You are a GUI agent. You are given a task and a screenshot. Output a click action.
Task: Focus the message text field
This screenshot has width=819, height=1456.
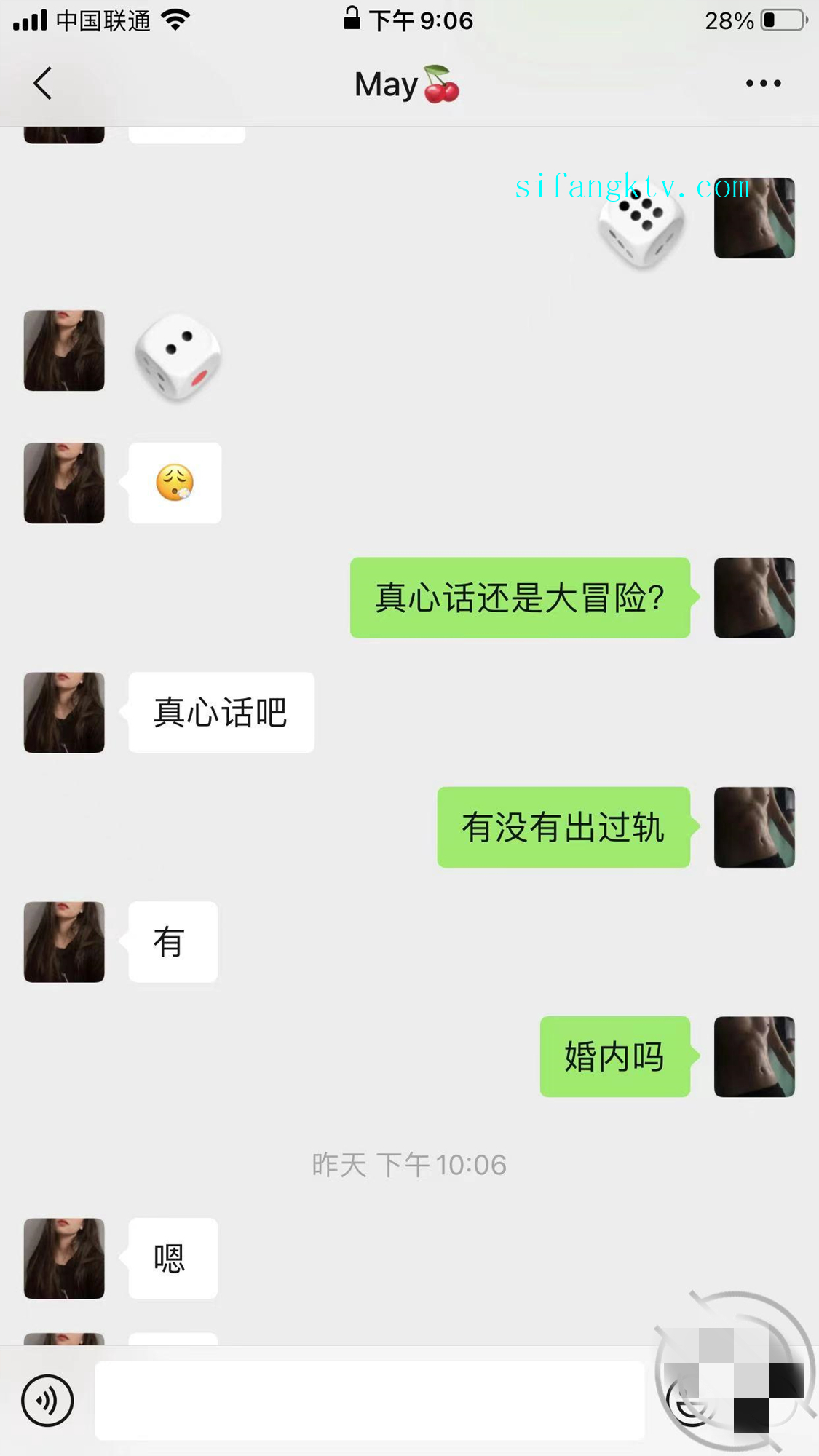pos(369,1400)
